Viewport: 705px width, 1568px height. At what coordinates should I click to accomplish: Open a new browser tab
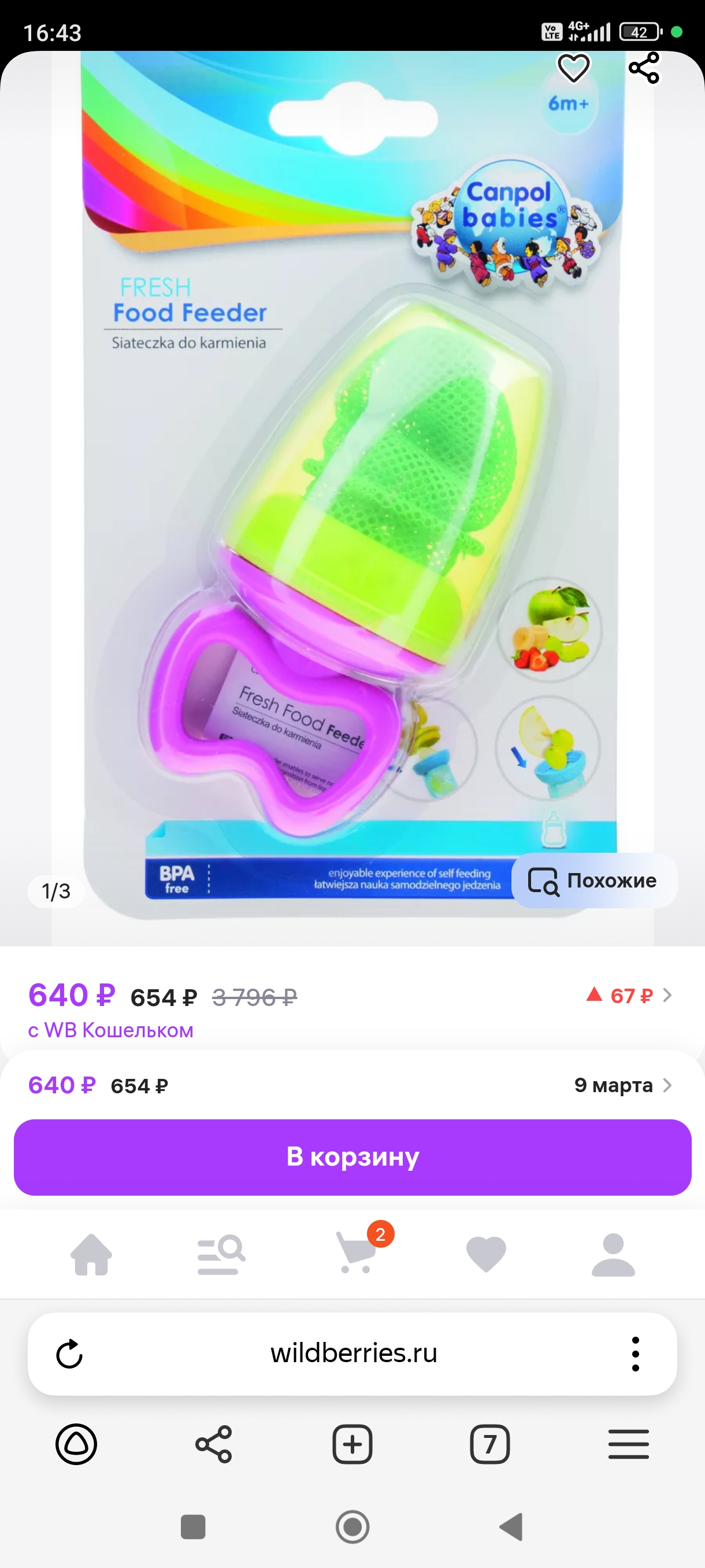pyautogui.click(x=352, y=1444)
